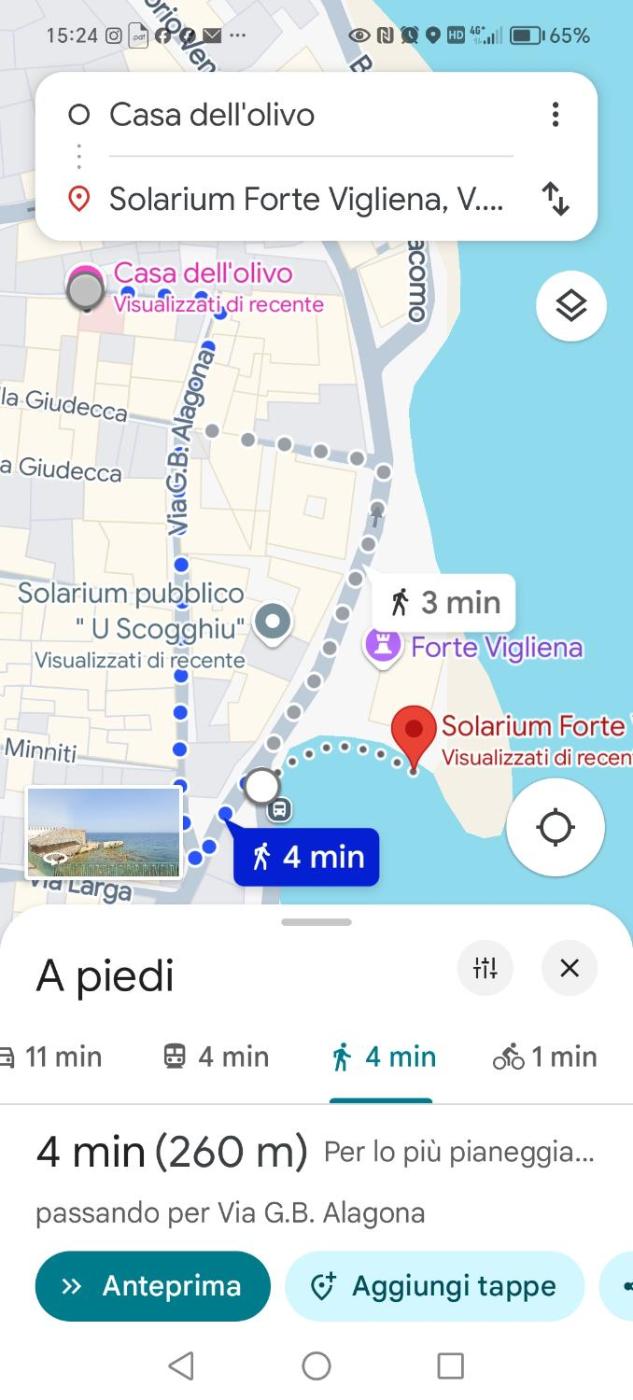Image resolution: width=633 pixels, height=1400 pixels.
Task: Change destination Solarium Forte Vigliena
Action: pyautogui.click(x=306, y=200)
